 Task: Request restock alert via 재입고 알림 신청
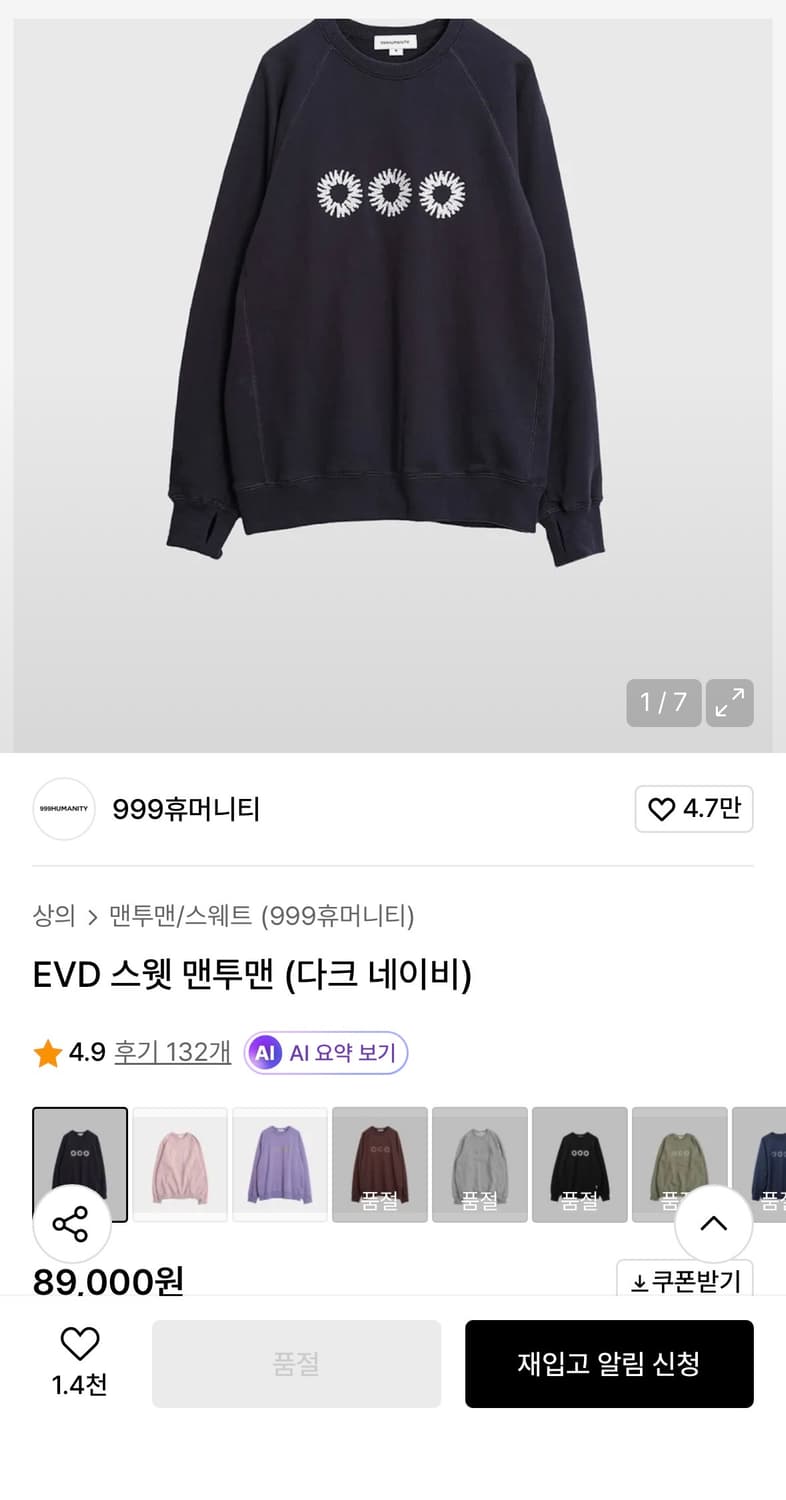point(609,1363)
